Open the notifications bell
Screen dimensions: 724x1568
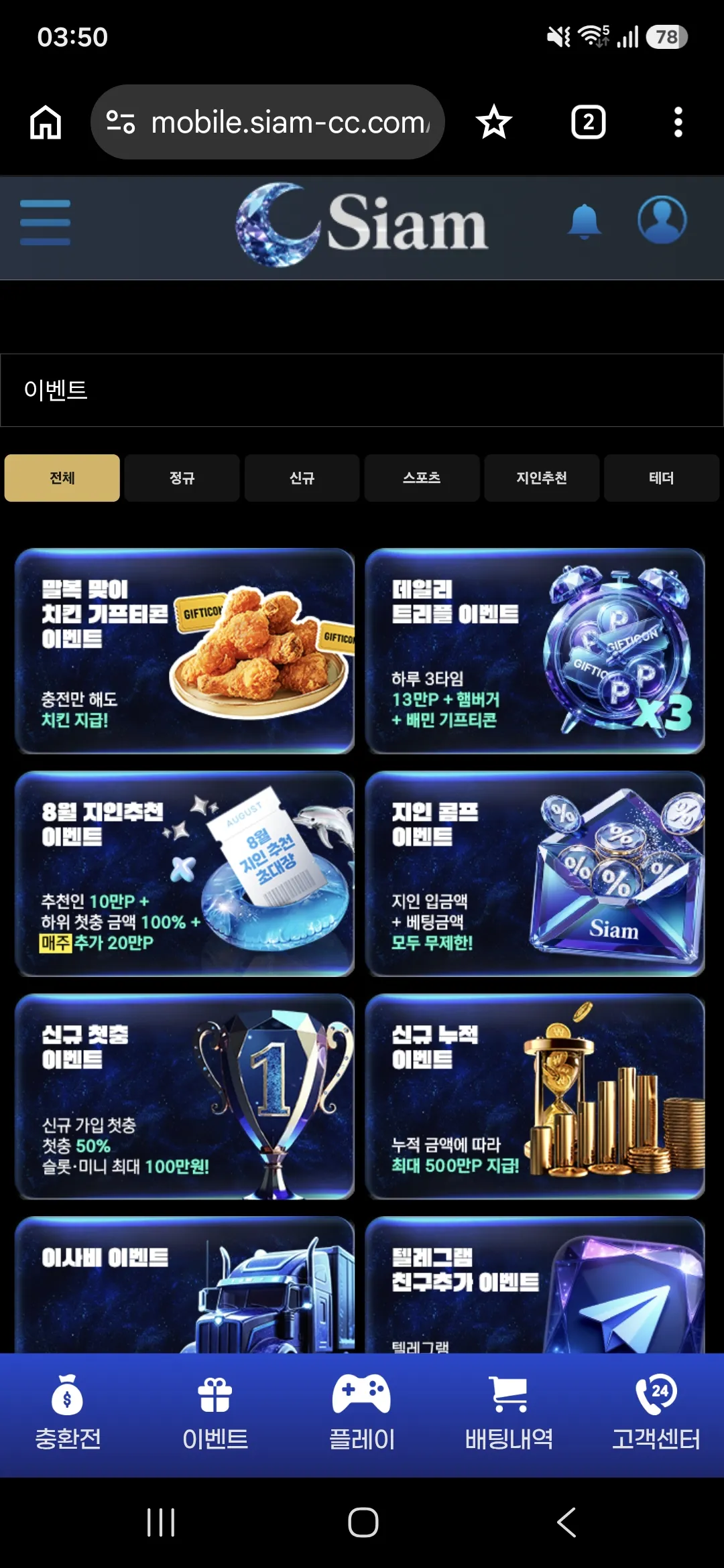click(584, 222)
